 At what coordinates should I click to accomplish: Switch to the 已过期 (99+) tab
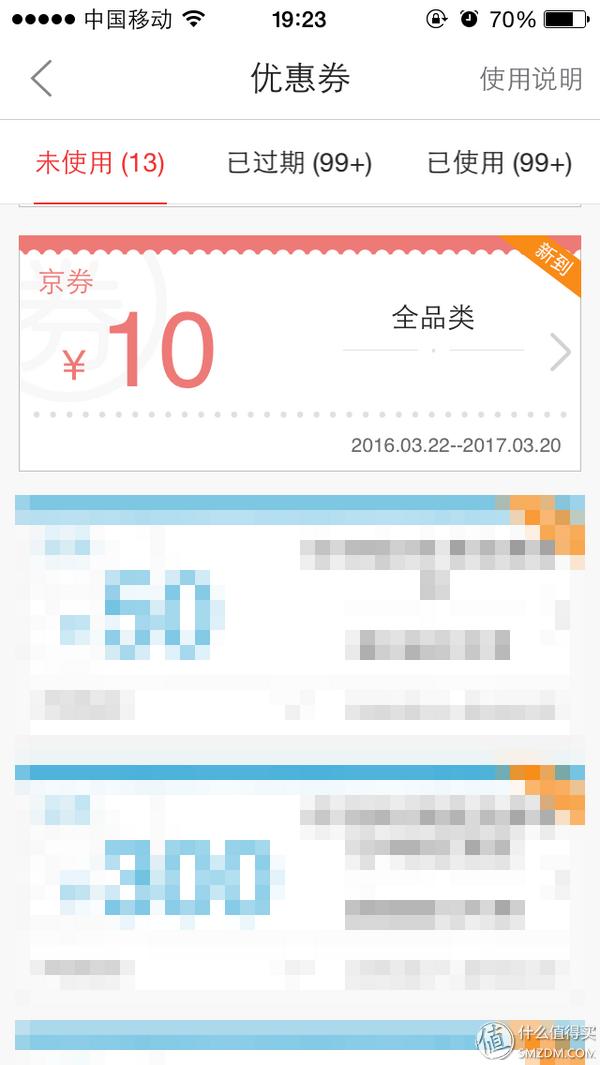pyautogui.click(x=299, y=163)
